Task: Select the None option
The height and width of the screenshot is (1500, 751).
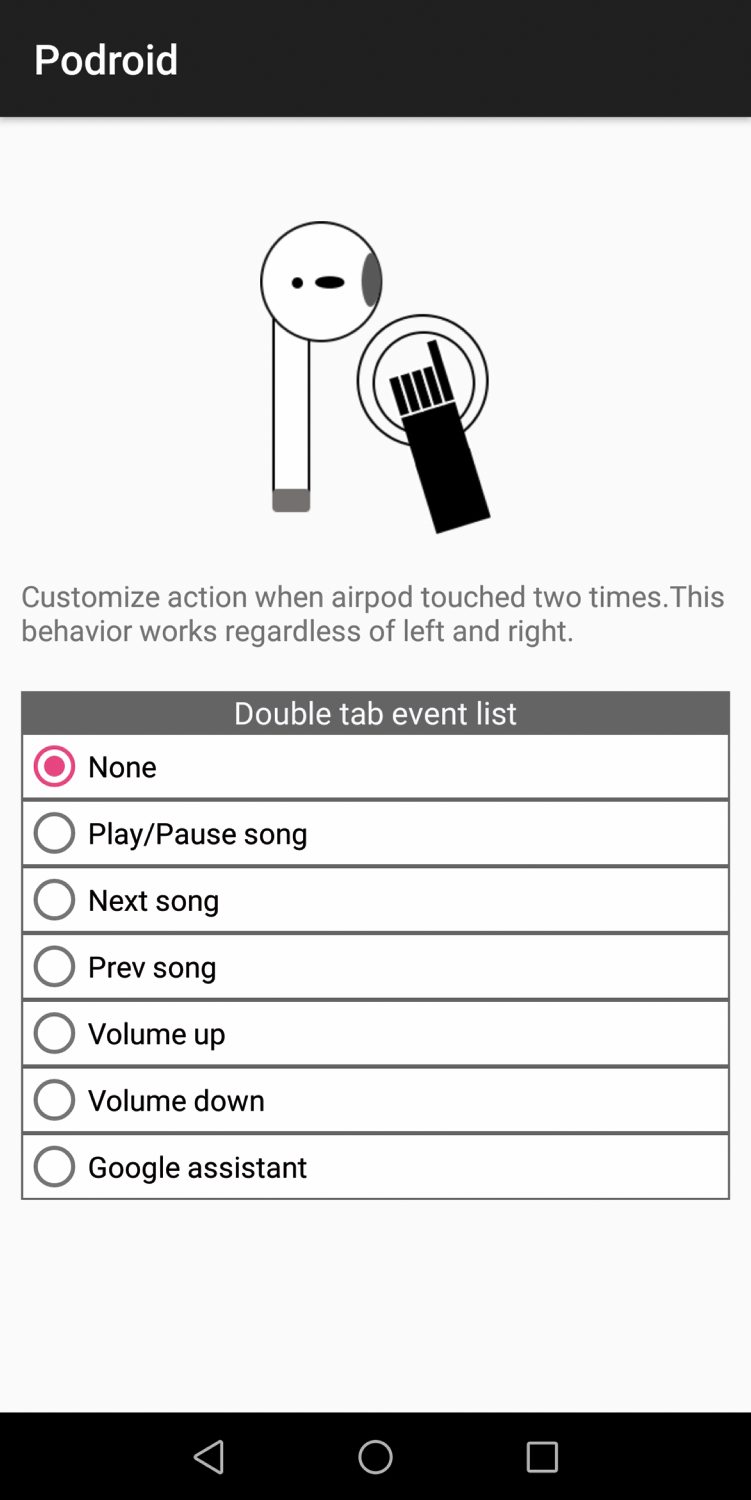Action: click(375, 766)
